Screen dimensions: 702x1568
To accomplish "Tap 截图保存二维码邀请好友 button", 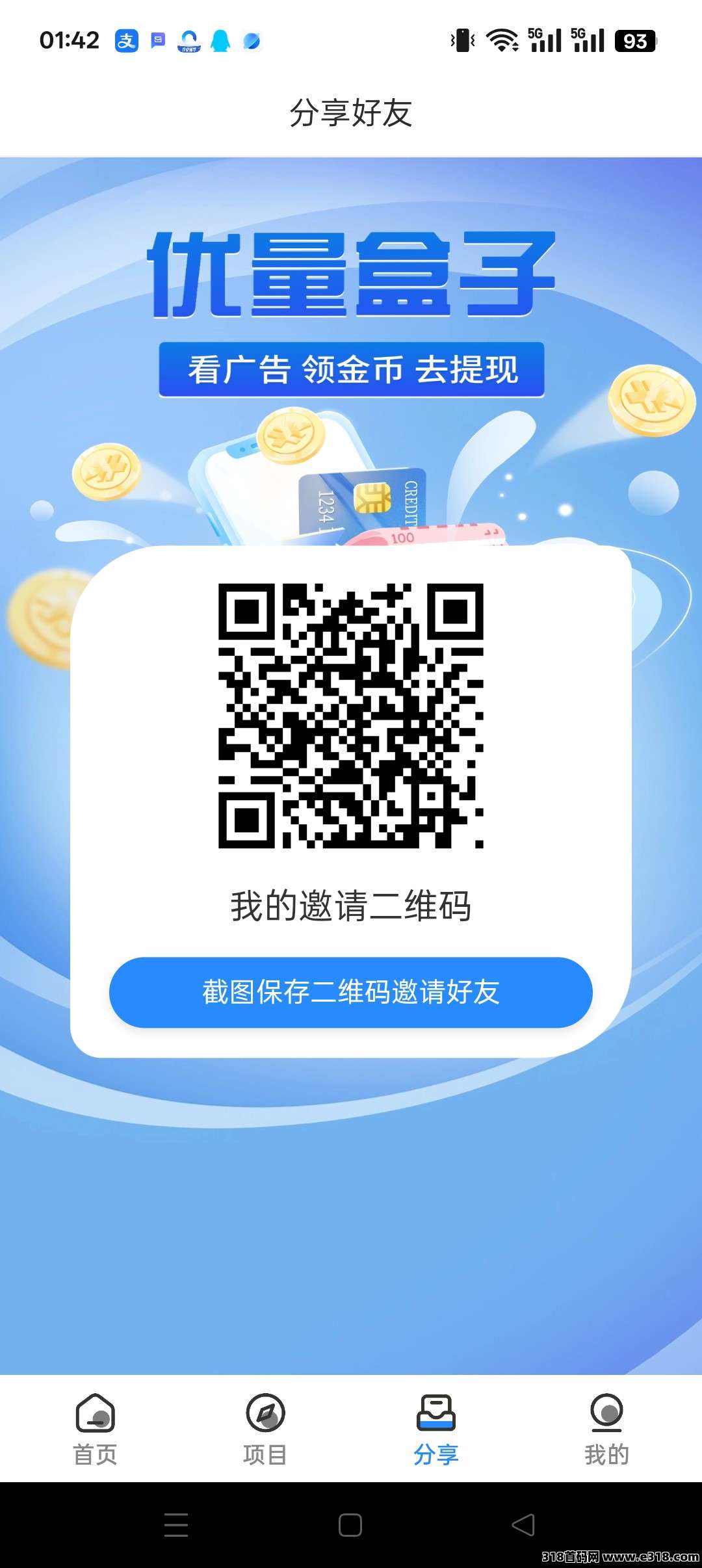I will [x=350, y=992].
